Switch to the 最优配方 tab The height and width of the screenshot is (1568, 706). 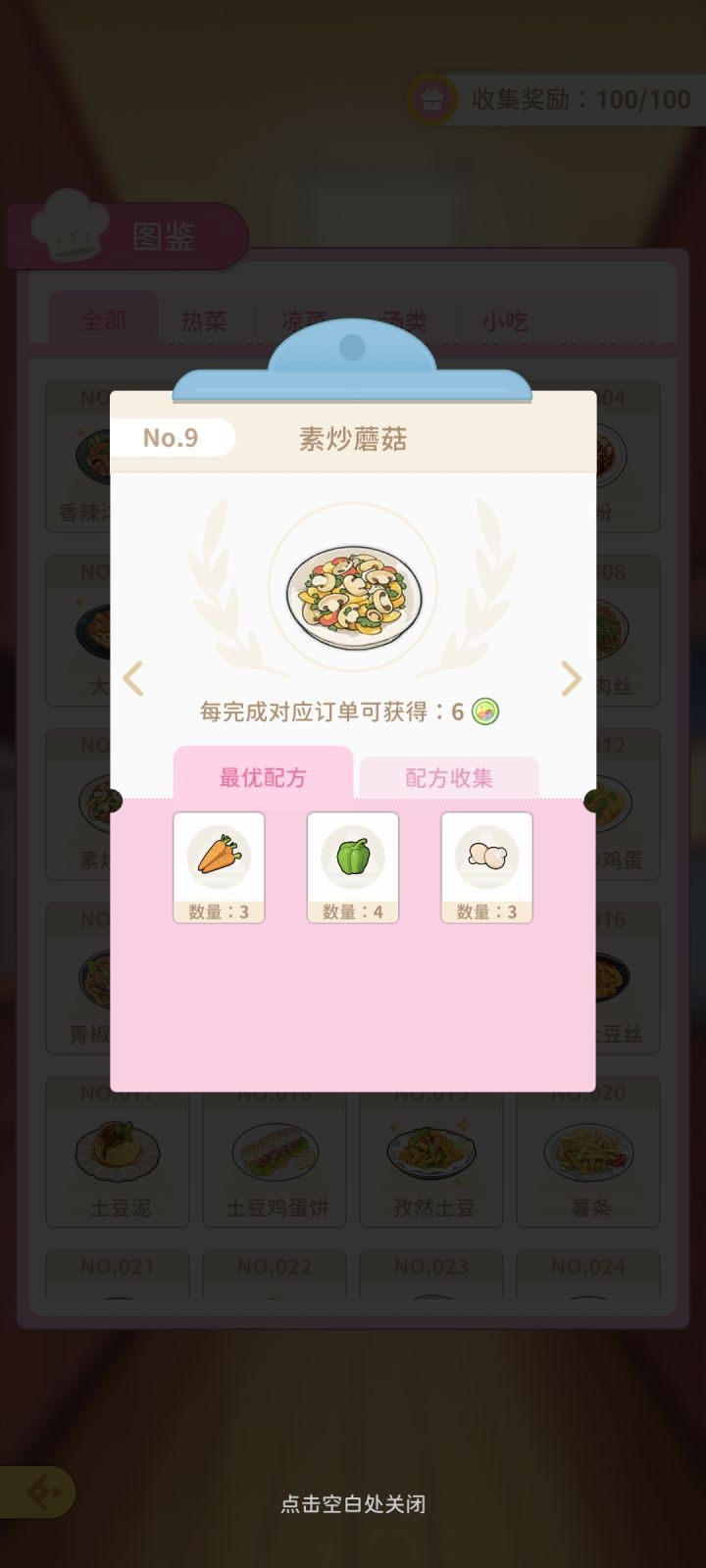coord(262,775)
